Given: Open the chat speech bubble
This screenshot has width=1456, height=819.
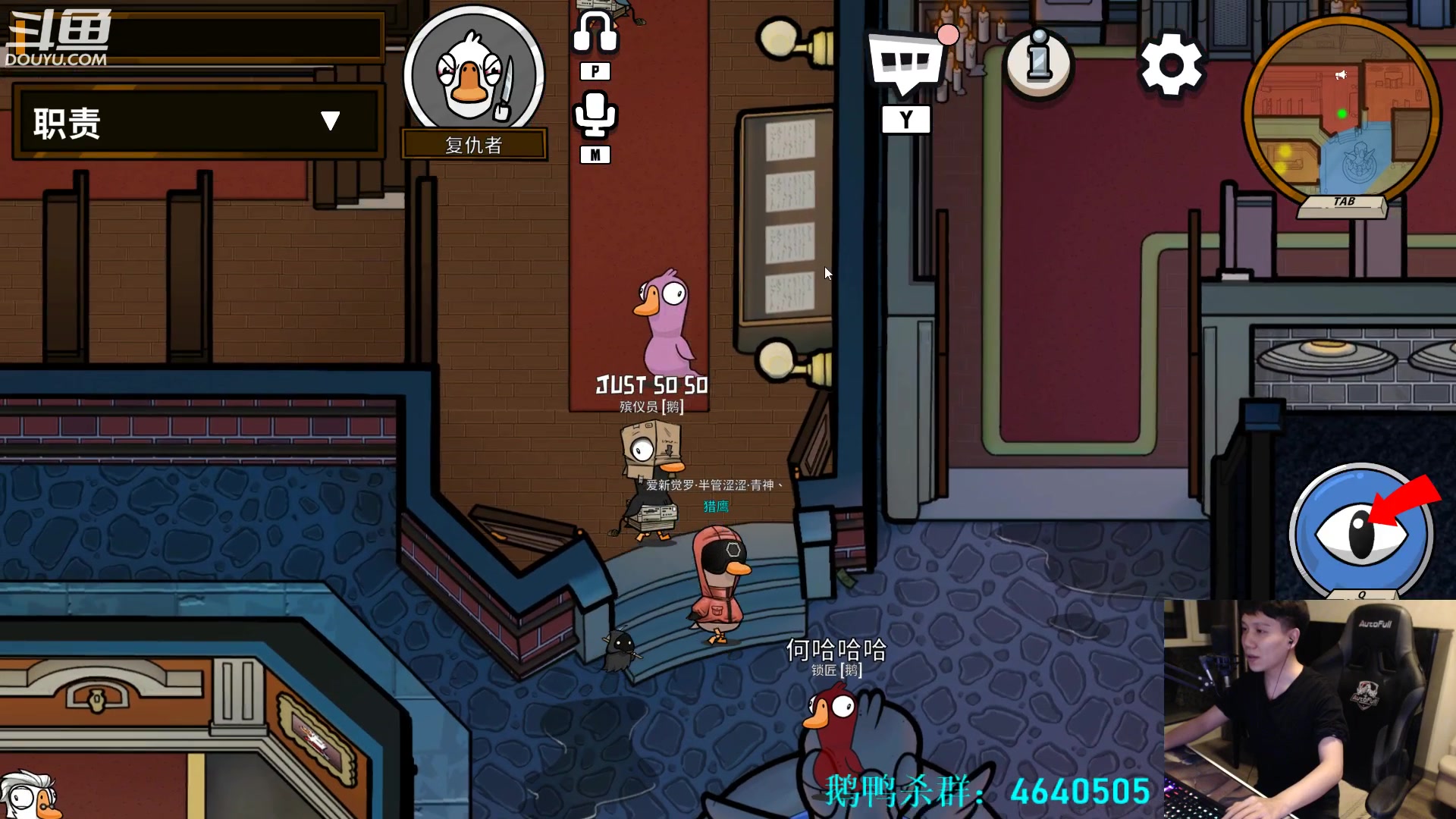Looking at the screenshot, I should point(905,64).
